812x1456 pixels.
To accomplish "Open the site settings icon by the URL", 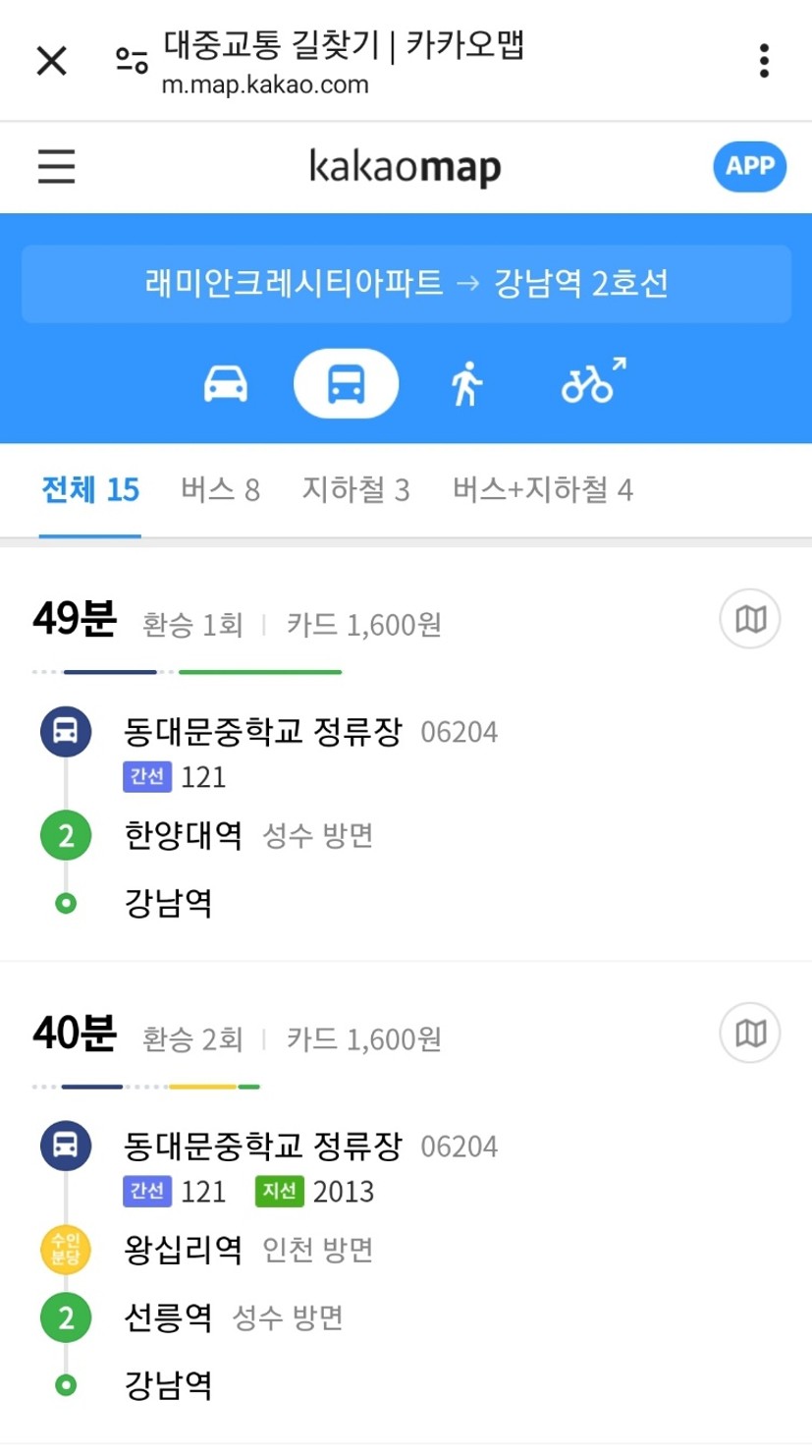I will 132,61.
